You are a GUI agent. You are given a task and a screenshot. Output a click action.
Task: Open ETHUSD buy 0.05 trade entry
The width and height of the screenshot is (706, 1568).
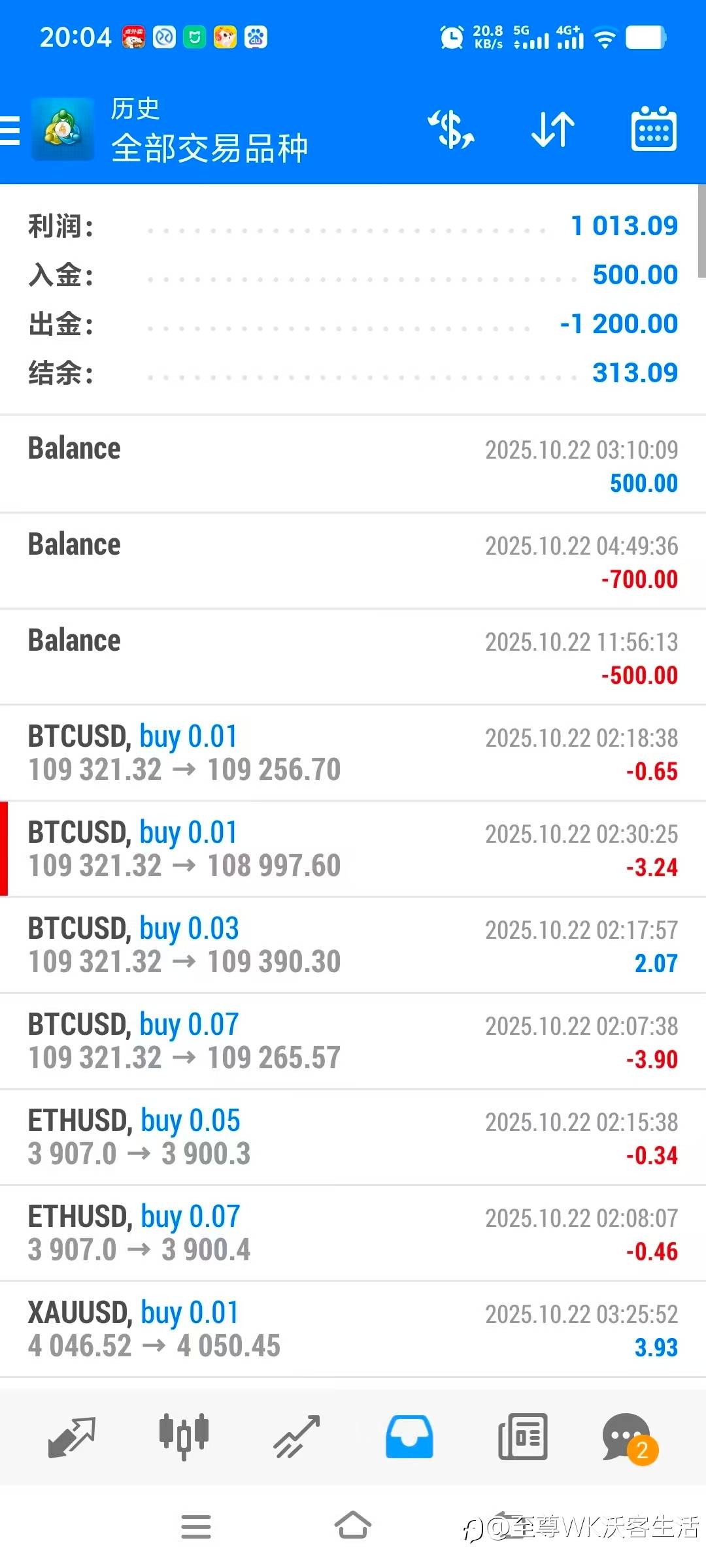[x=353, y=1137]
